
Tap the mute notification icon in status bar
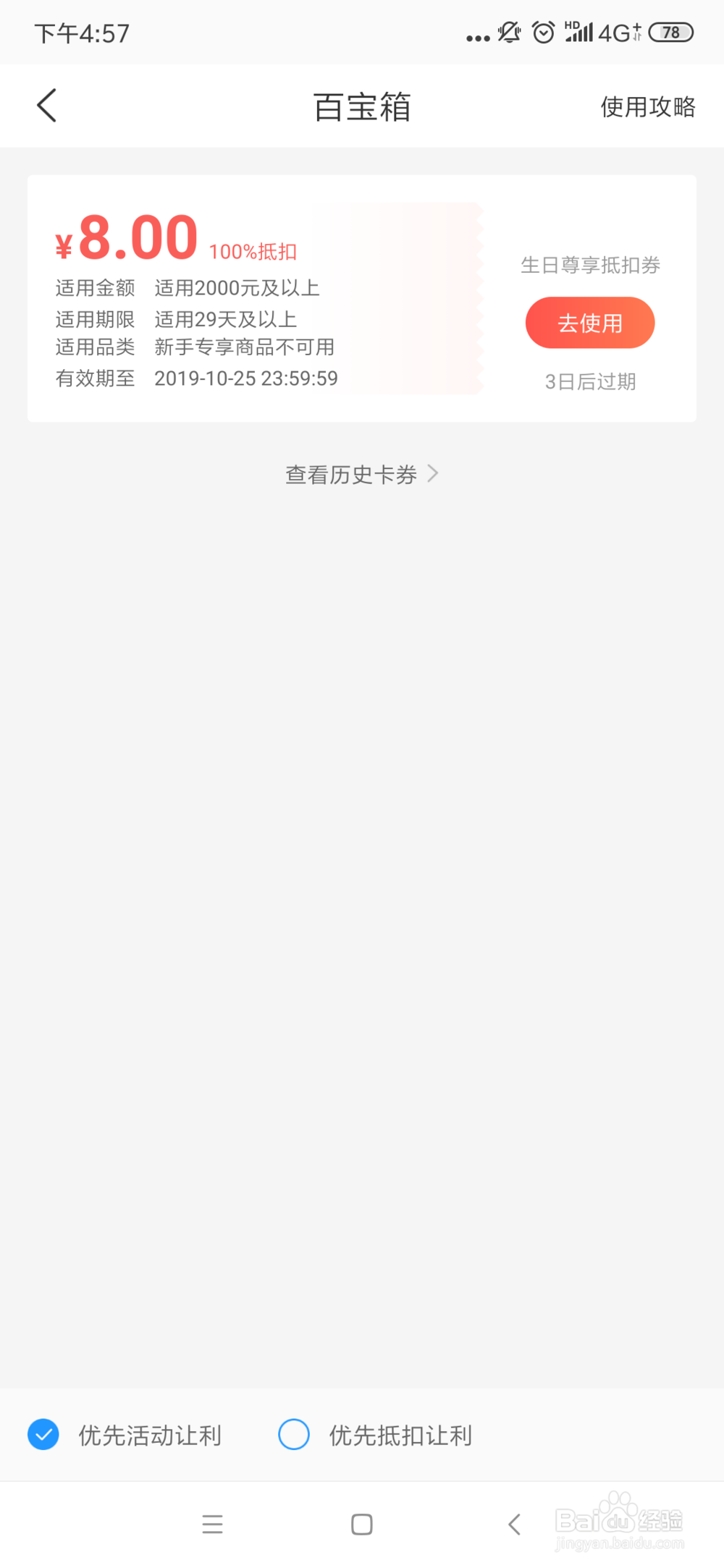(509, 33)
